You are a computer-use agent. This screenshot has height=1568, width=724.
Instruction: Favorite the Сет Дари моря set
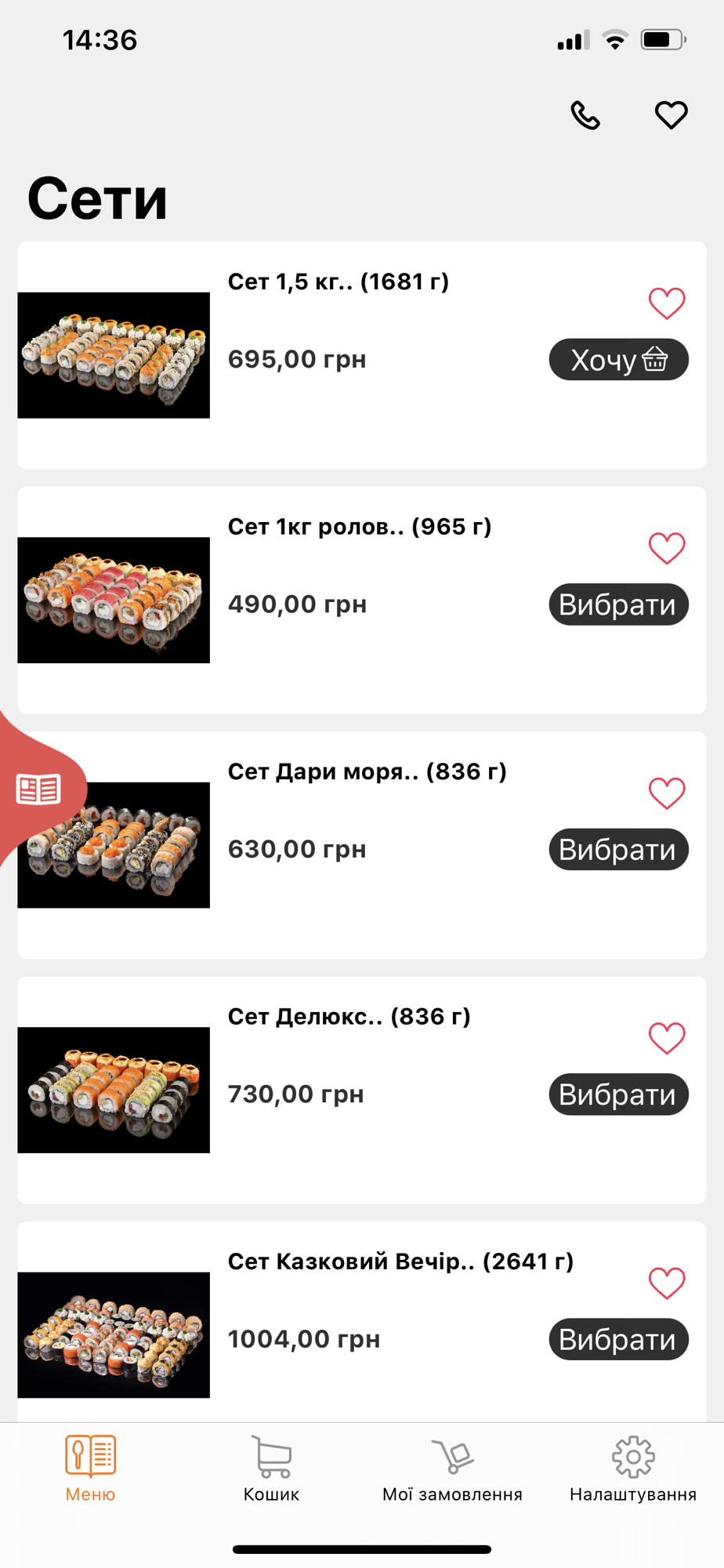point(667,793)
